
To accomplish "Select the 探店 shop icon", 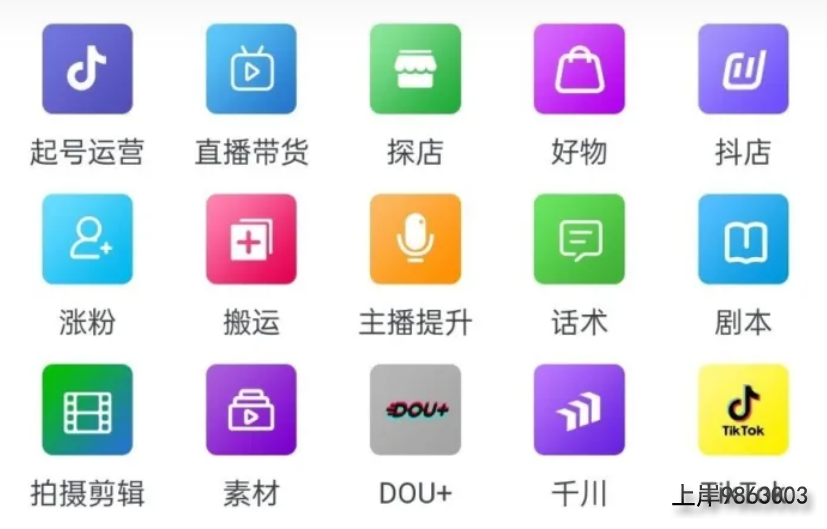I will pyautogui.click(x=415, y=69).
